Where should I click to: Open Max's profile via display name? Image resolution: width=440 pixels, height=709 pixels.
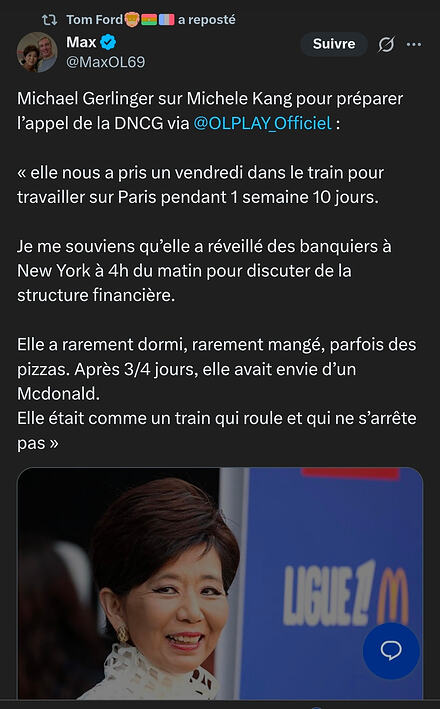(81, 42)
